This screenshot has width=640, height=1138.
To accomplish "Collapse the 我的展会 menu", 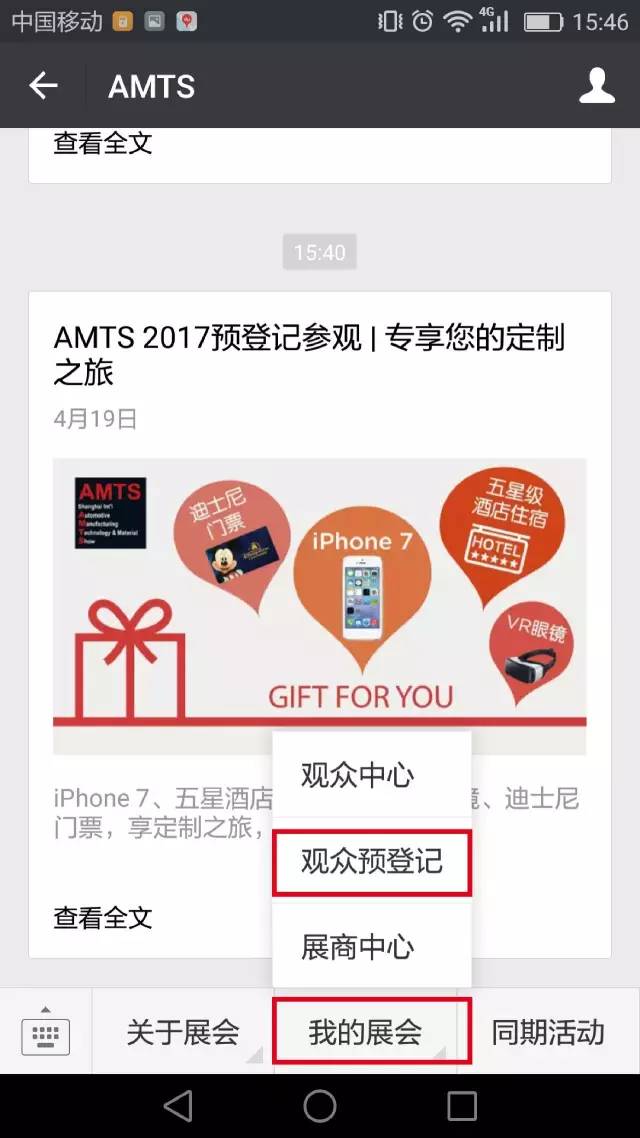I will pos(366,1032).
